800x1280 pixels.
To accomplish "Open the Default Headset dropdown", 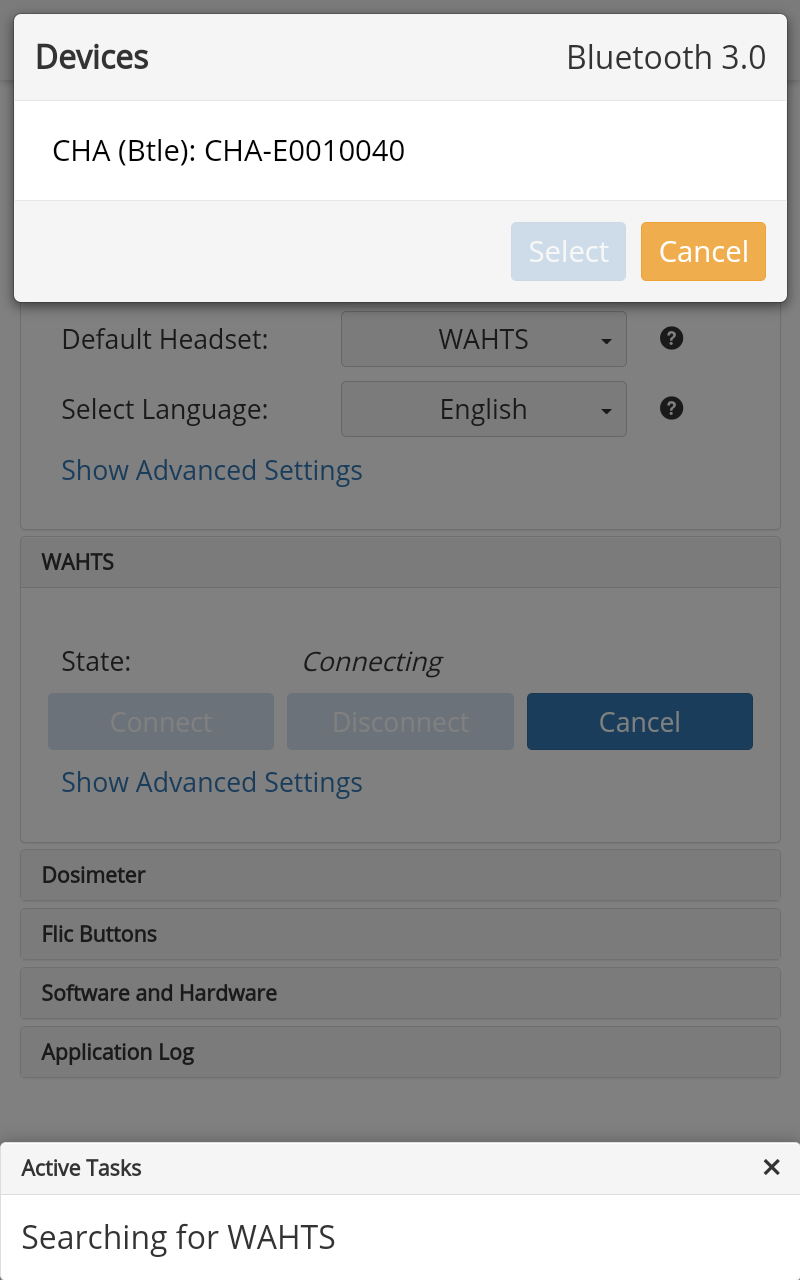I will pos(484,339).
